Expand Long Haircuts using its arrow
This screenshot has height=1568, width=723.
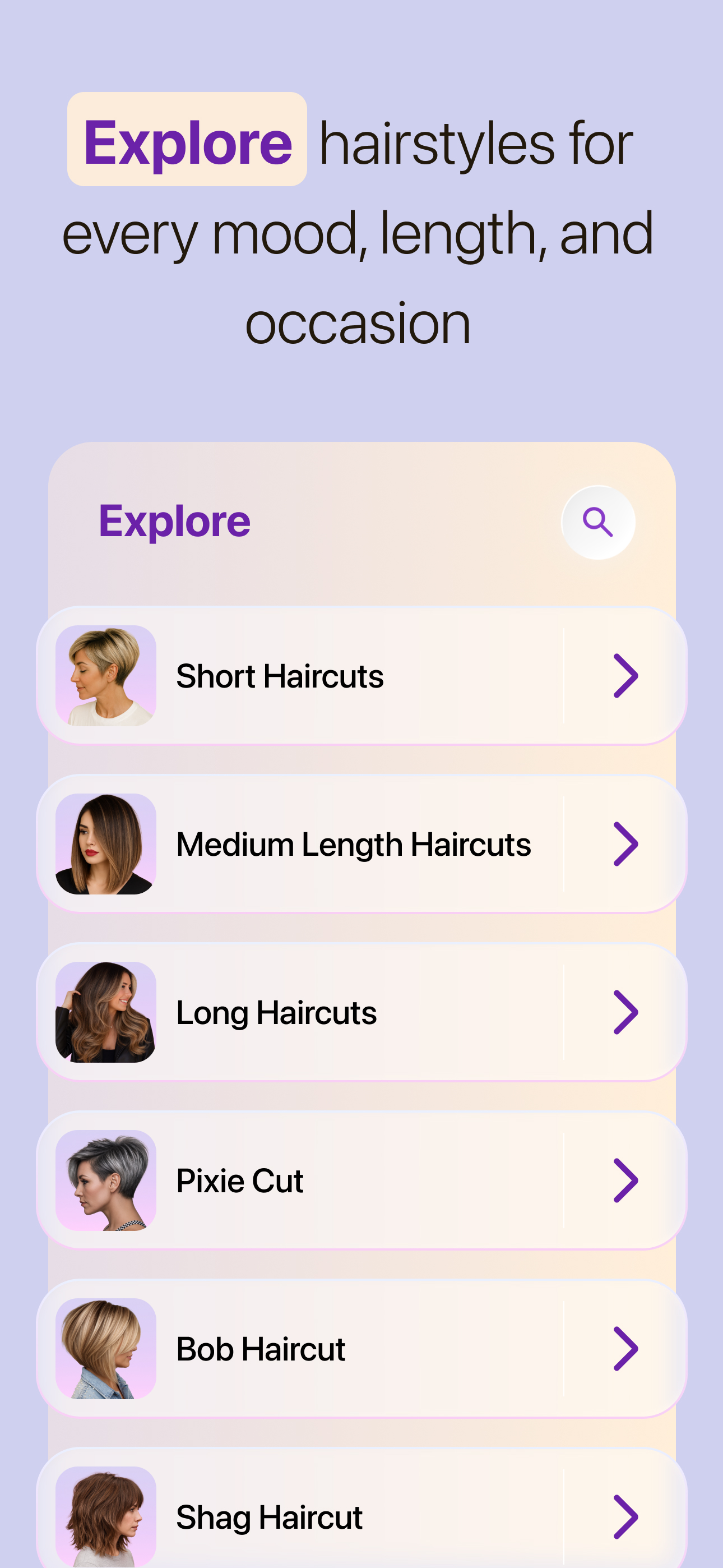[x=628, y=1012]
